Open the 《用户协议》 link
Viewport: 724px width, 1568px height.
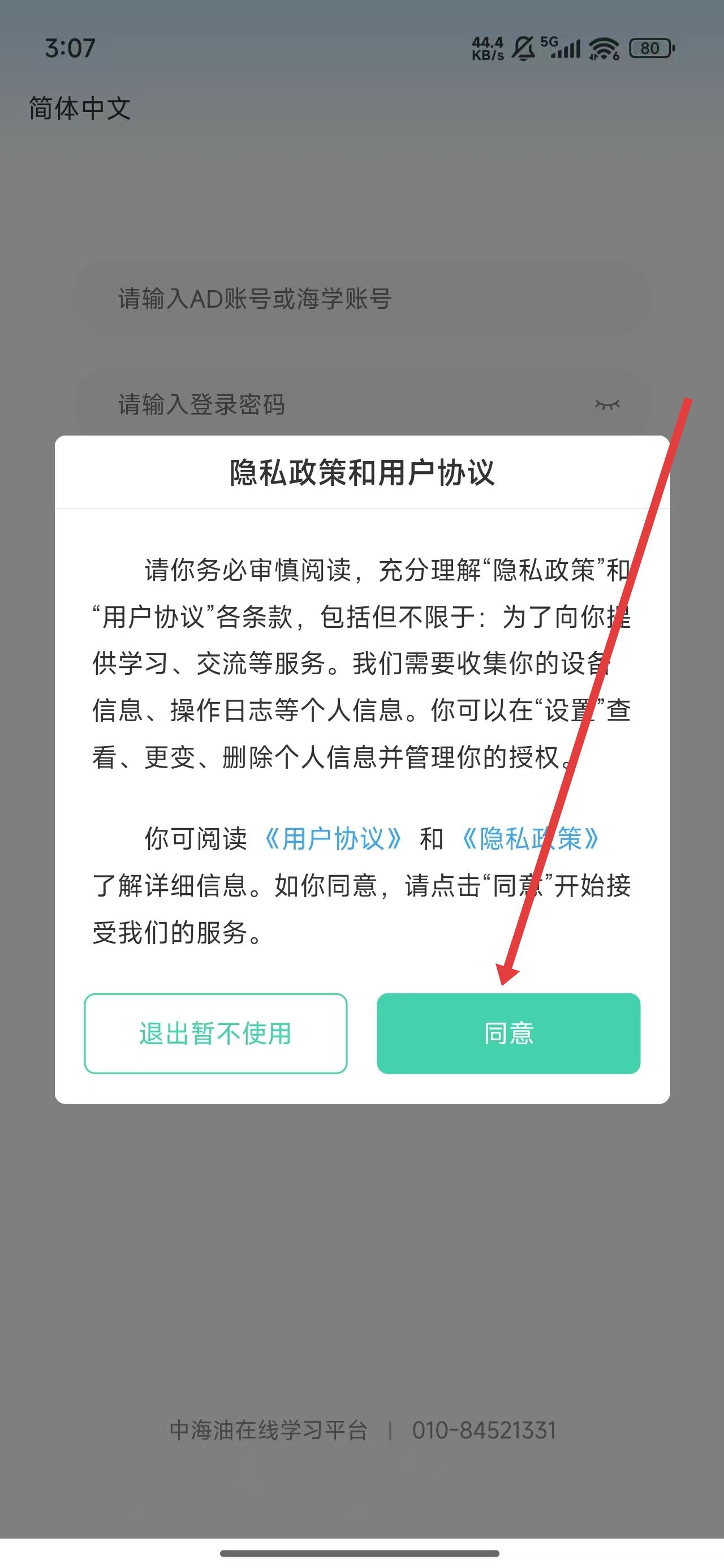tap(333, 838)
